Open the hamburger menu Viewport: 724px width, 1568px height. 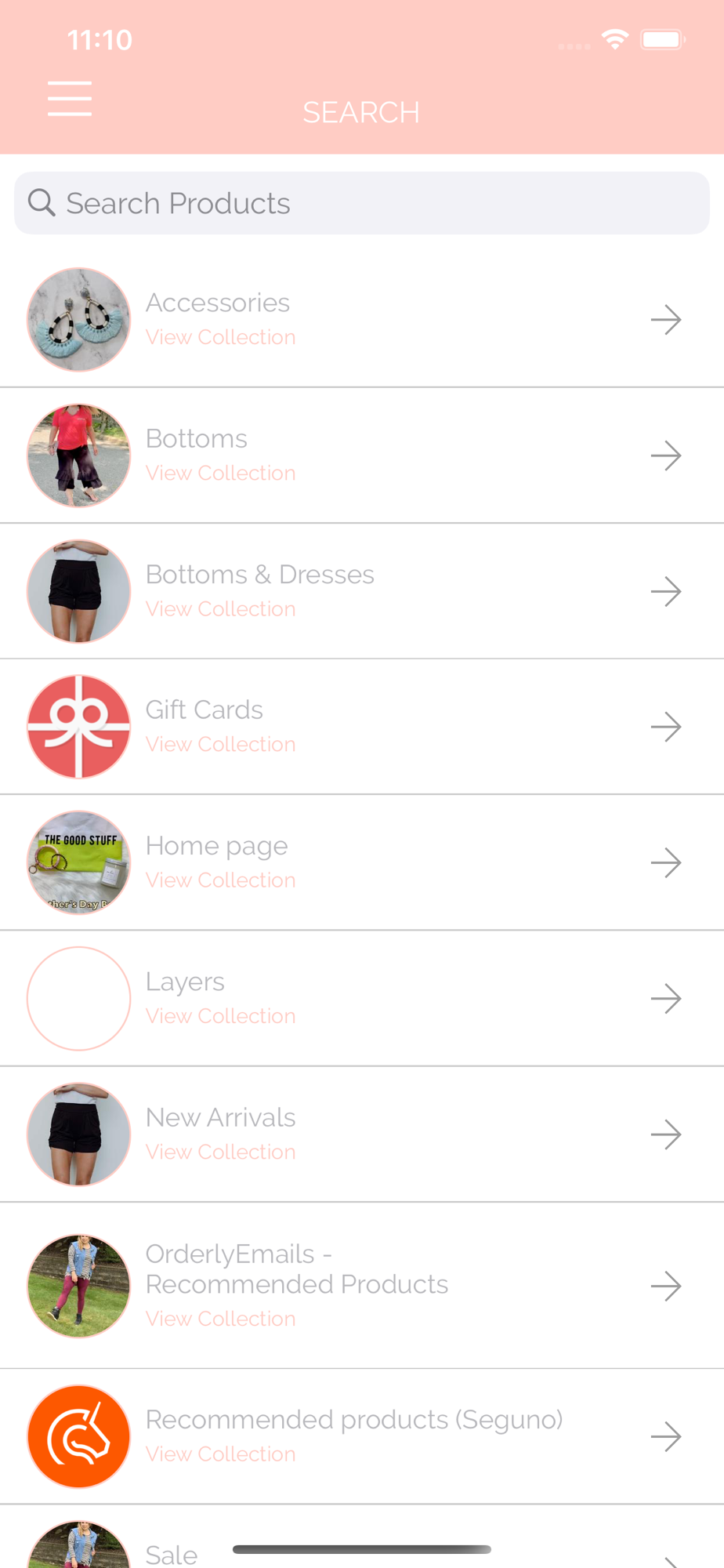(70, 99)
